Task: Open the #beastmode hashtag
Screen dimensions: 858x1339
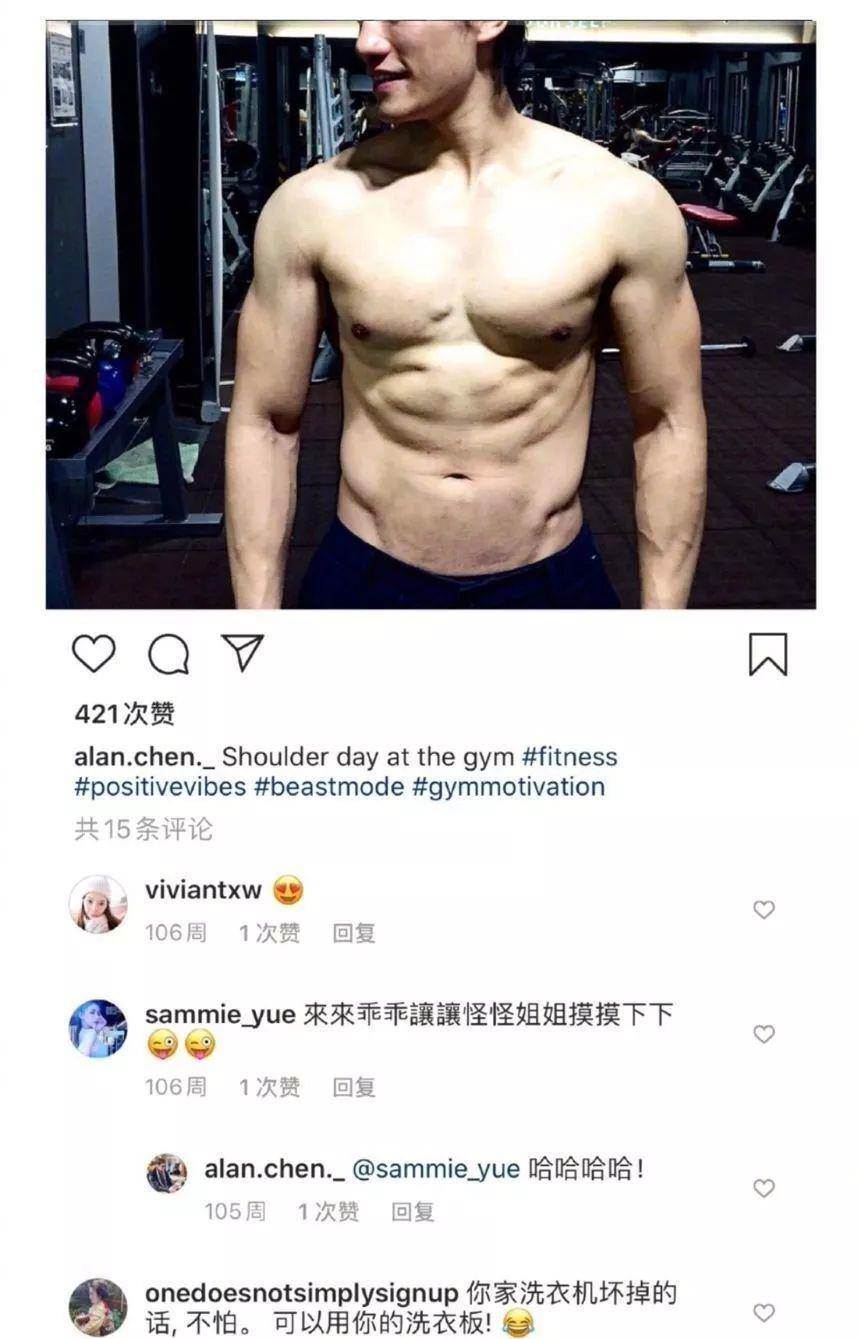Action: tap(328, 786)
